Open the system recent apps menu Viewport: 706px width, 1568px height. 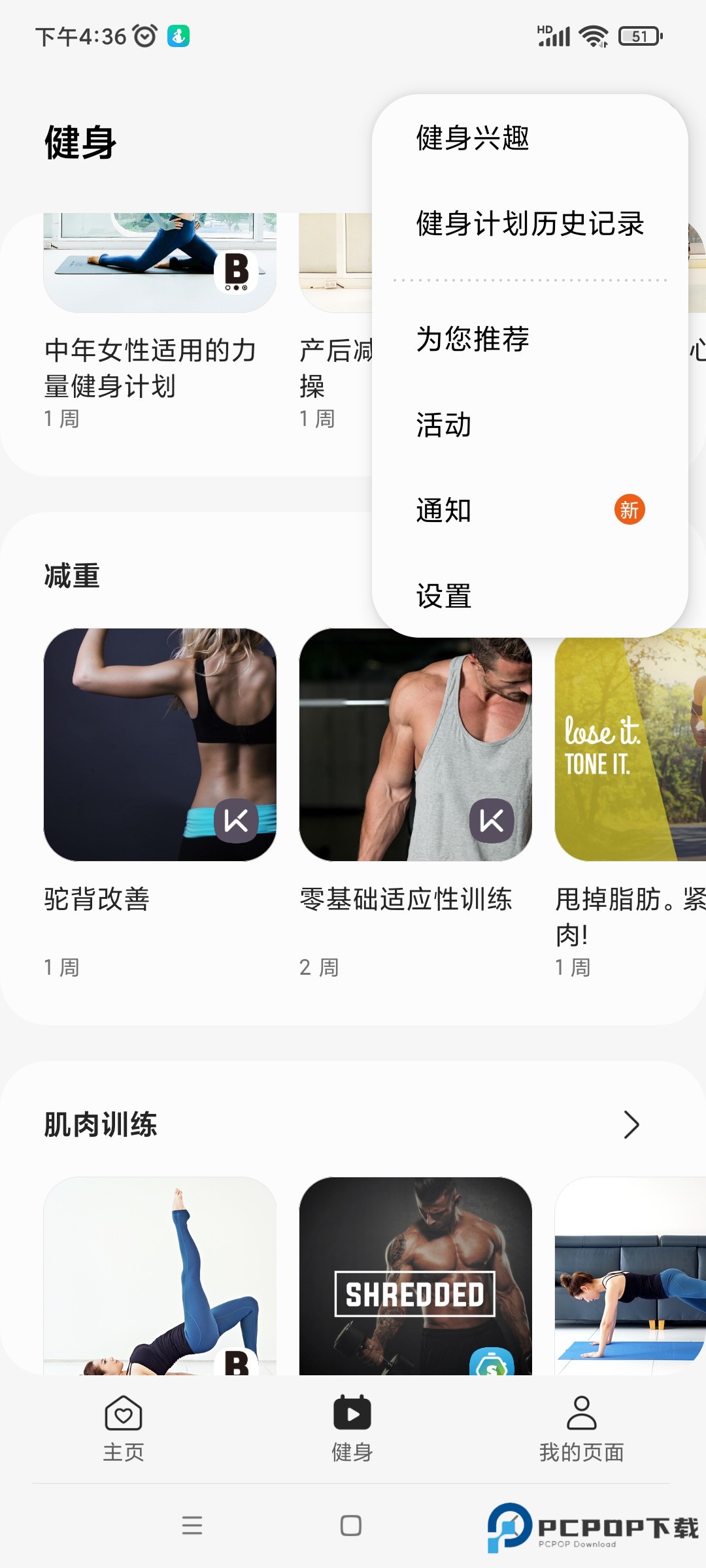192,1526
